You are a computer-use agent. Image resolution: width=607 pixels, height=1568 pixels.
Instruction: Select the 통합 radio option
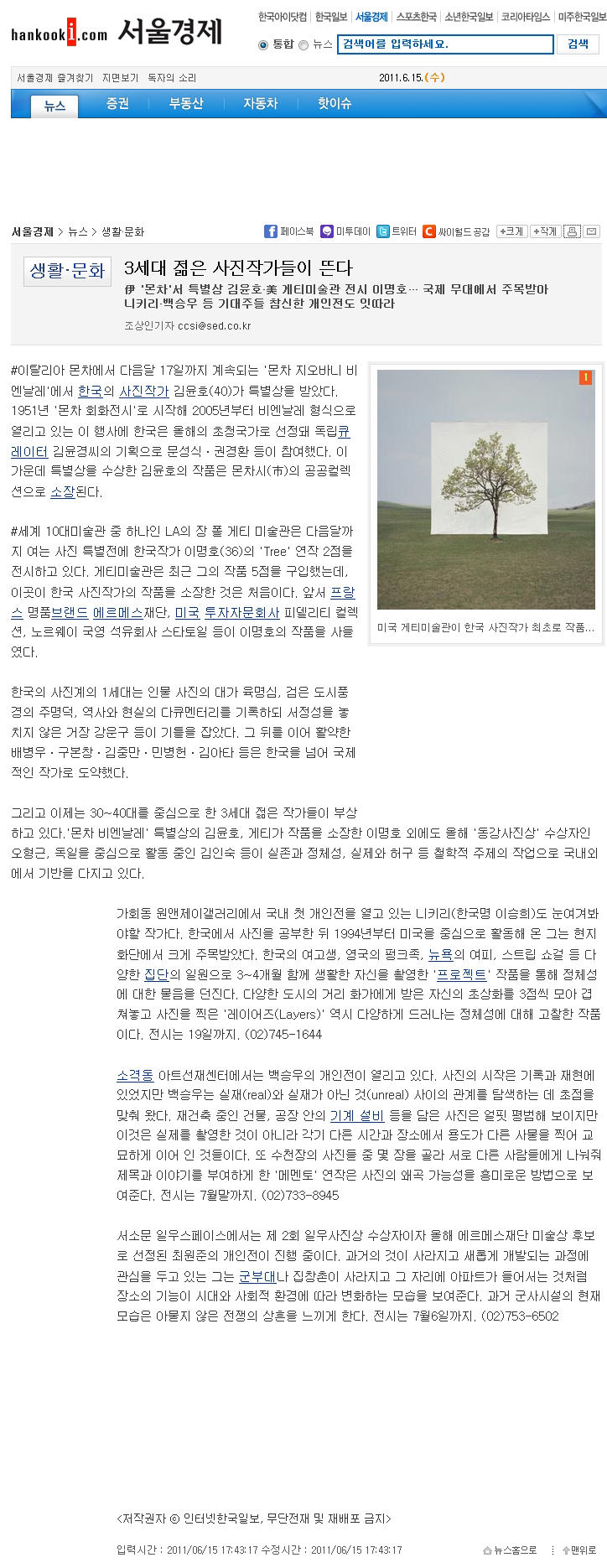point(263,45)
